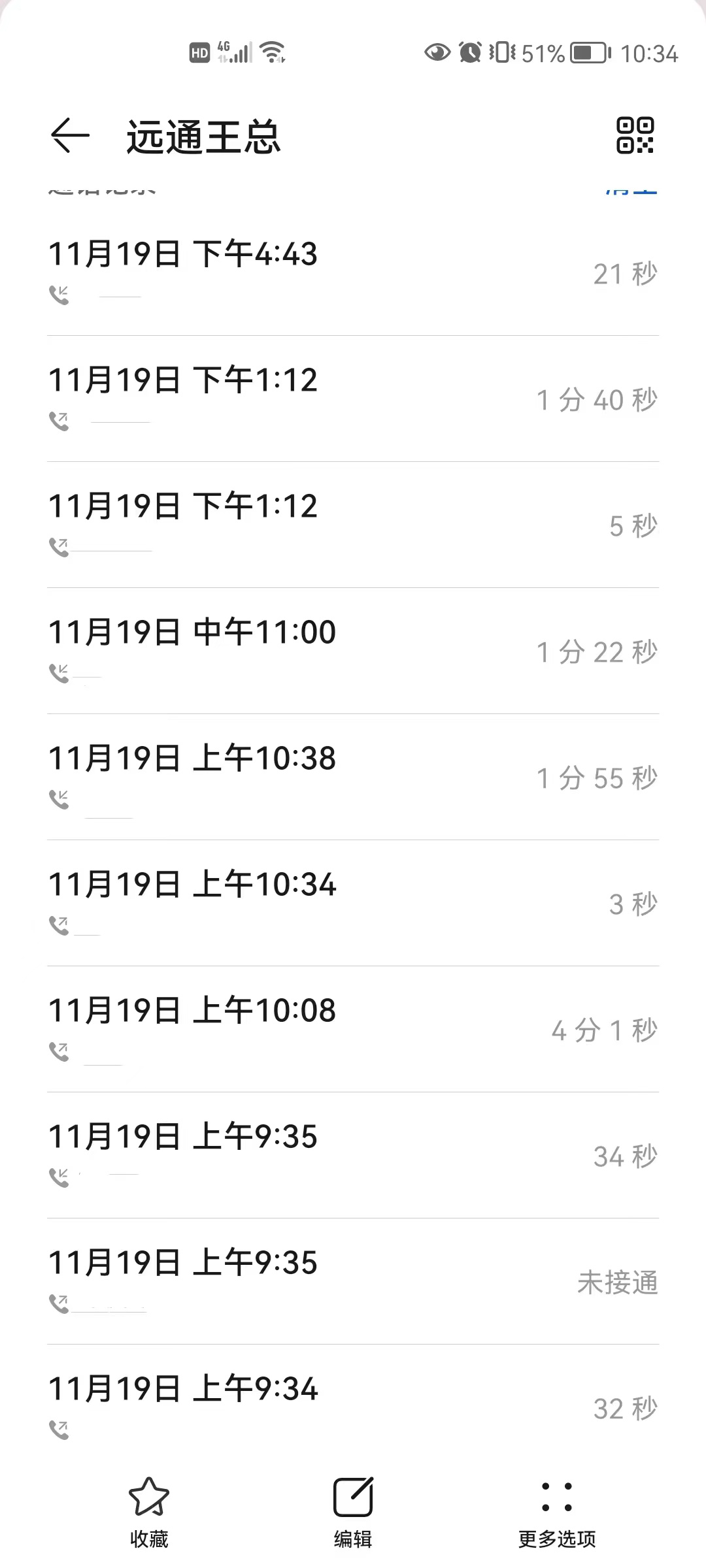Screen dimensions: 706x1568
Task: Select the 下午4:43 call record
Action: tap(353, 273)
